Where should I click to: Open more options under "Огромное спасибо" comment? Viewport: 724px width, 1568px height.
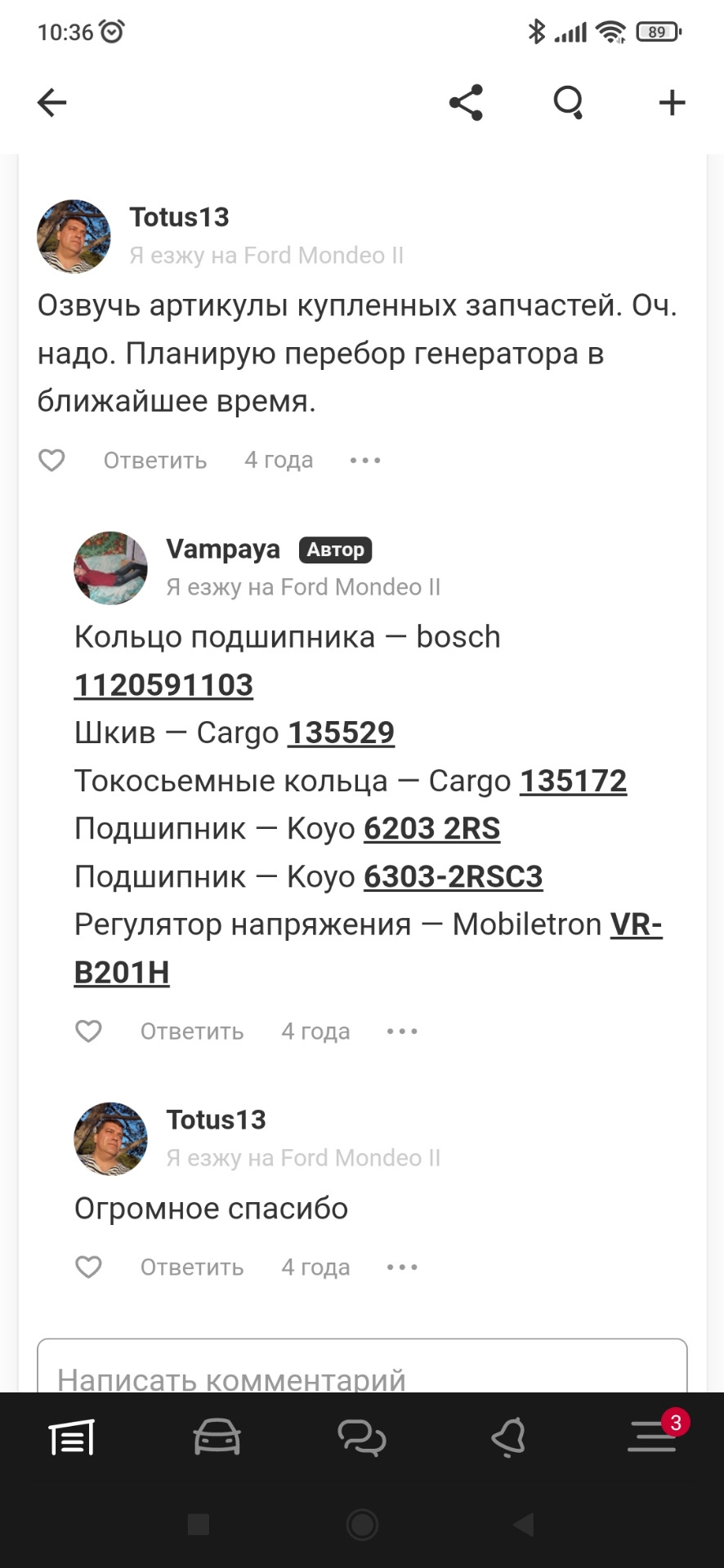[402, 1267]
